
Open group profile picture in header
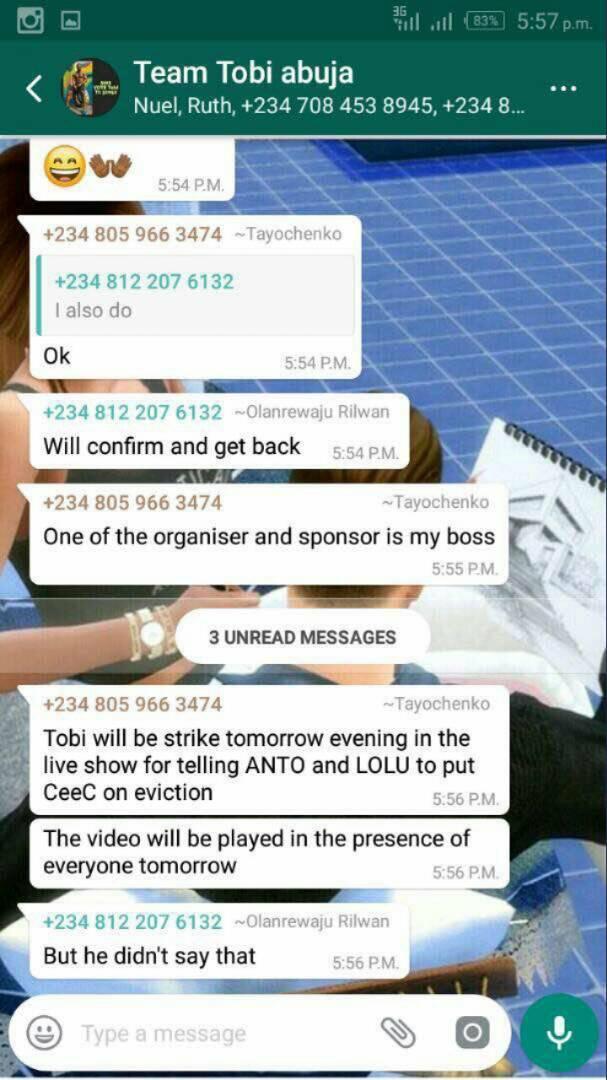[90, 88]
